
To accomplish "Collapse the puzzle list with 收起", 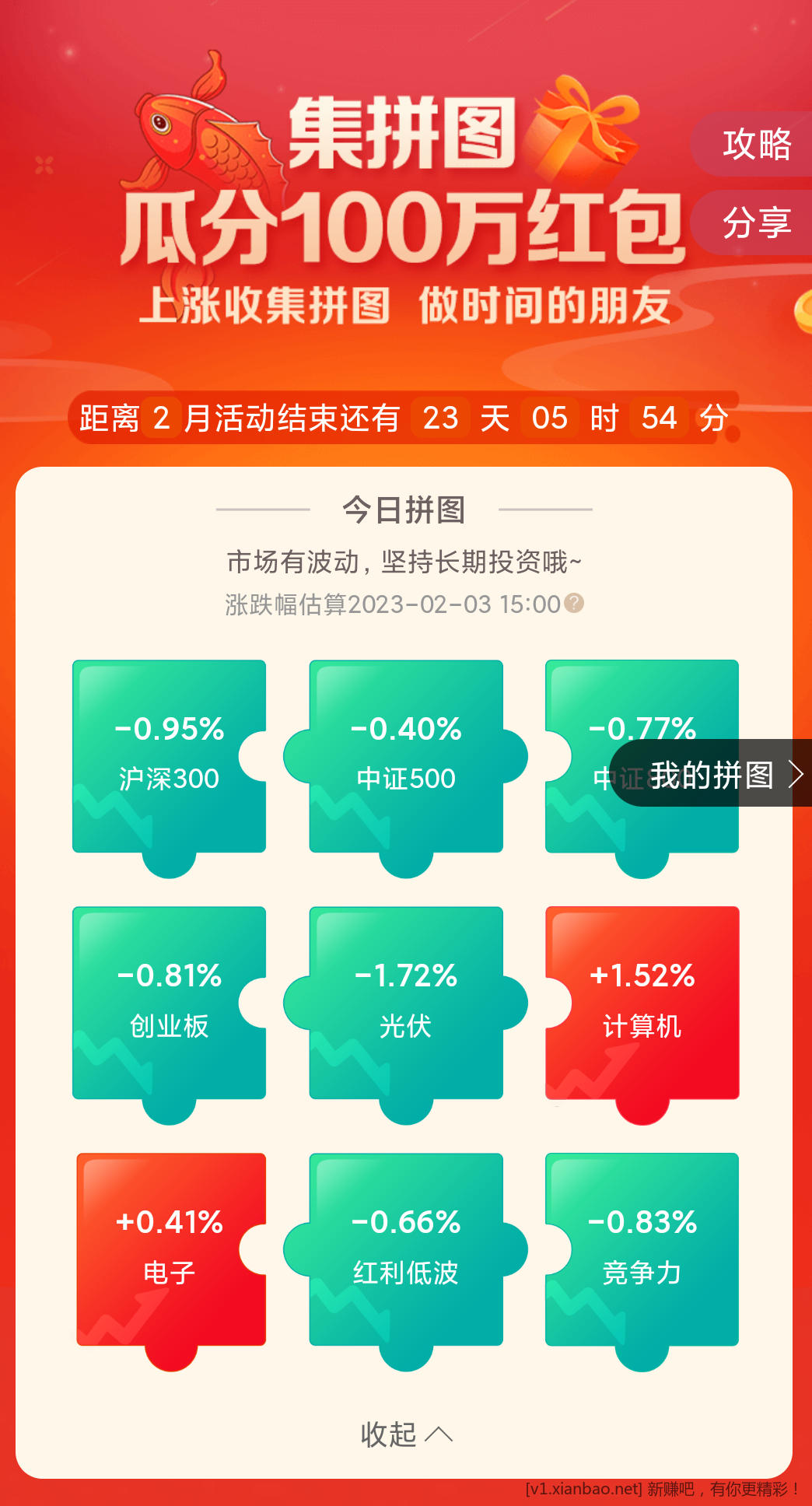I will click(406, 1434).
